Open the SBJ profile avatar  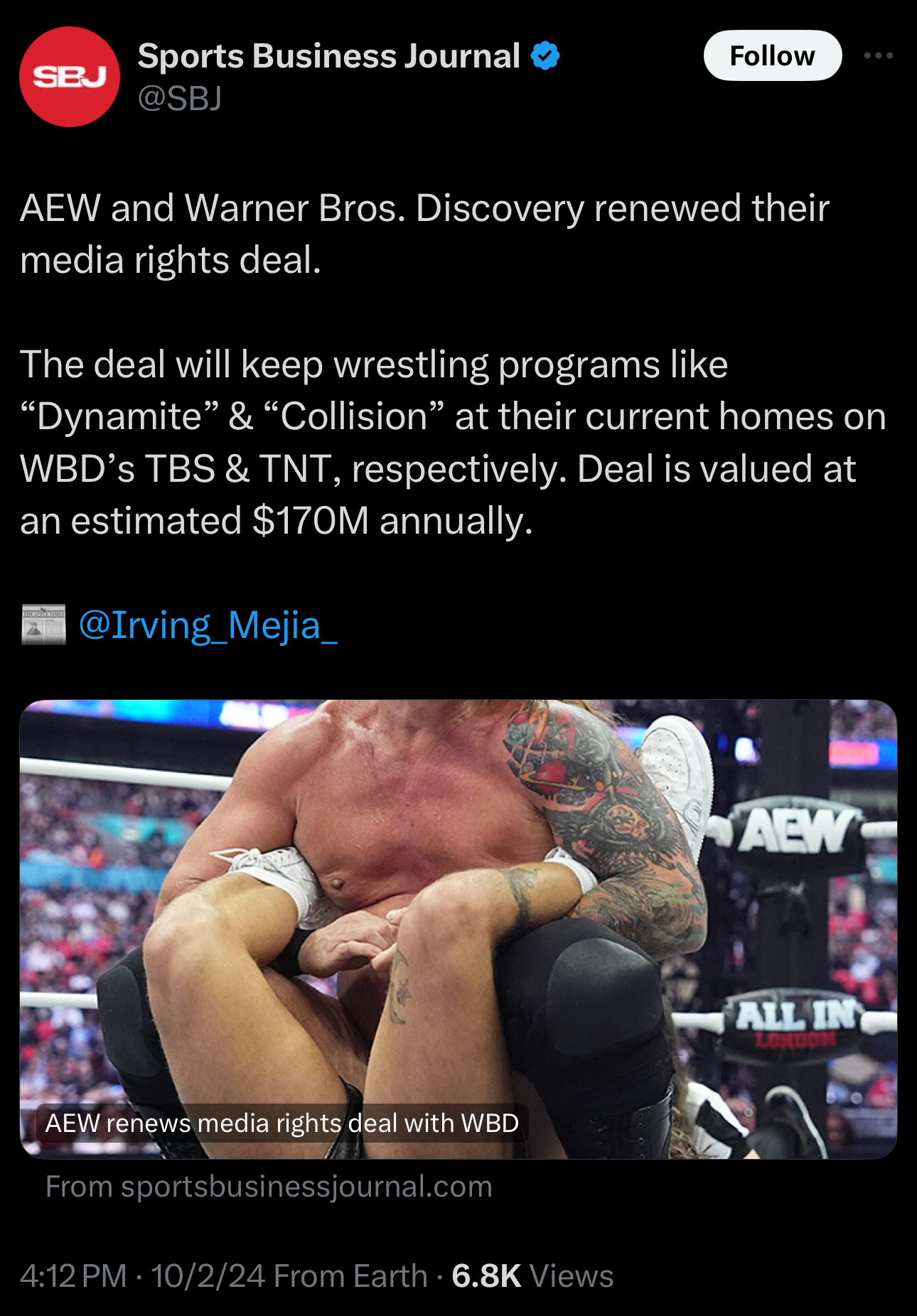[70, 77]
